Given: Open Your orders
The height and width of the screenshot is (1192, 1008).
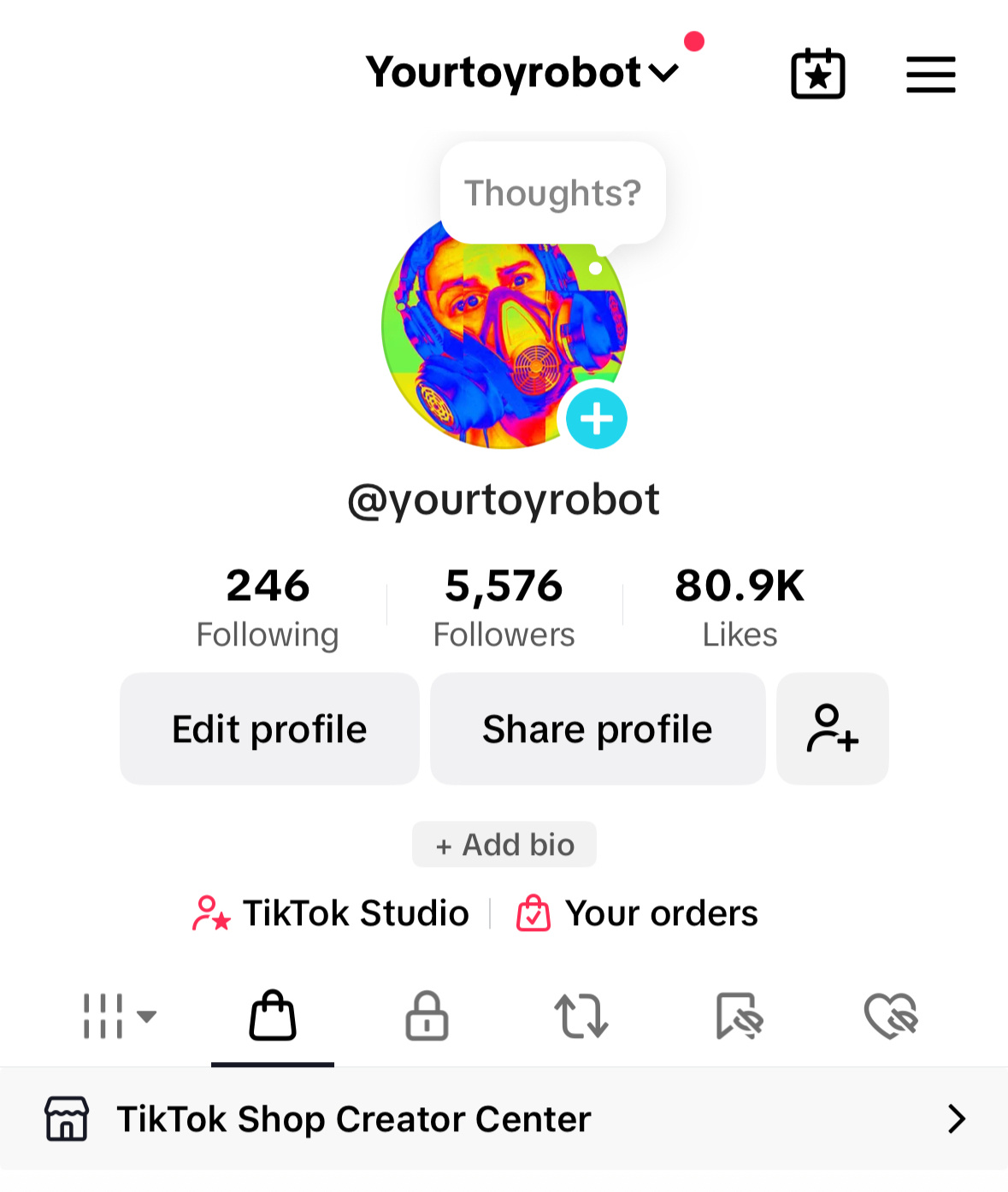Looking at the screenshot, I should 638,913.
